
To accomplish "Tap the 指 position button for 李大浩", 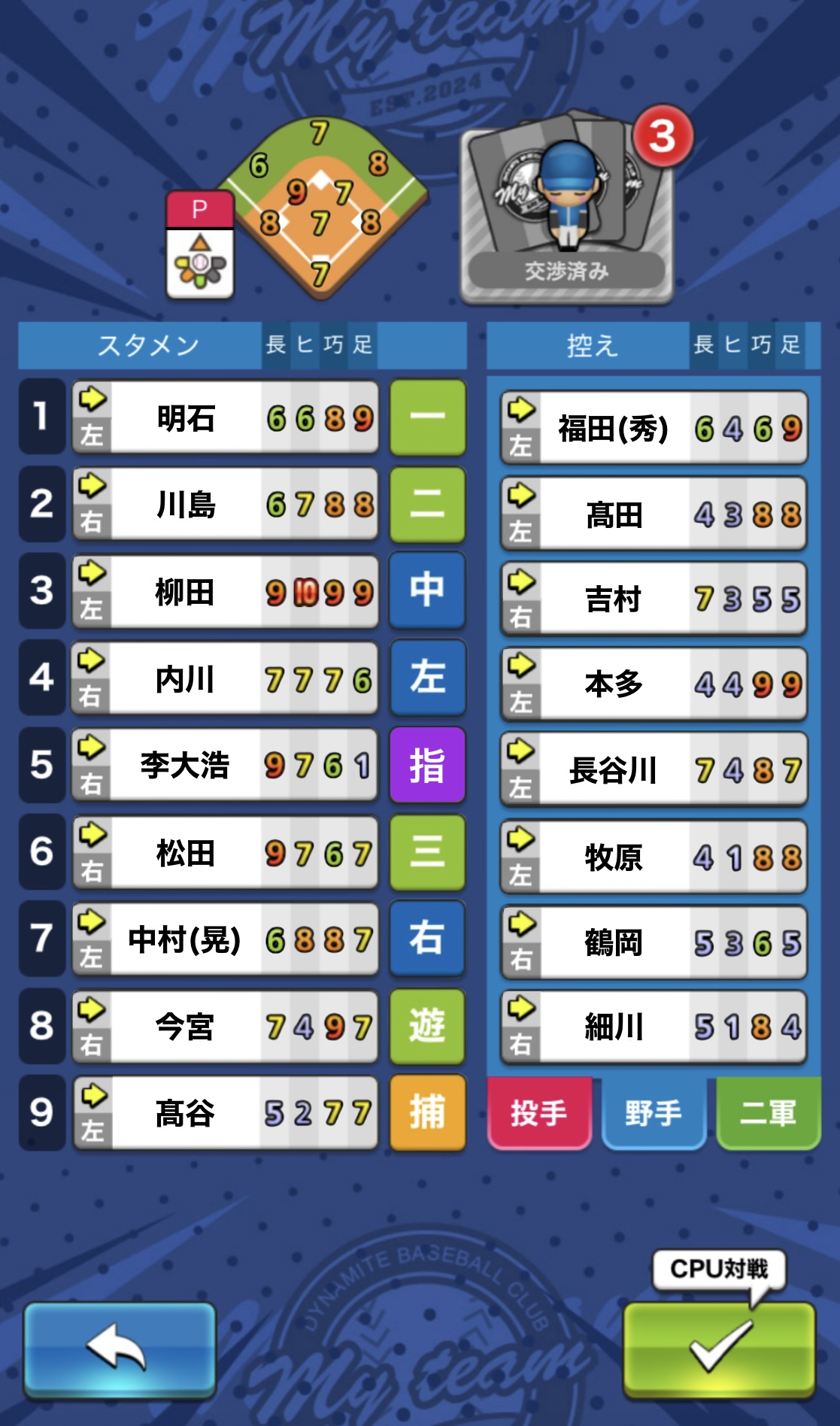I will click(427, 766).
